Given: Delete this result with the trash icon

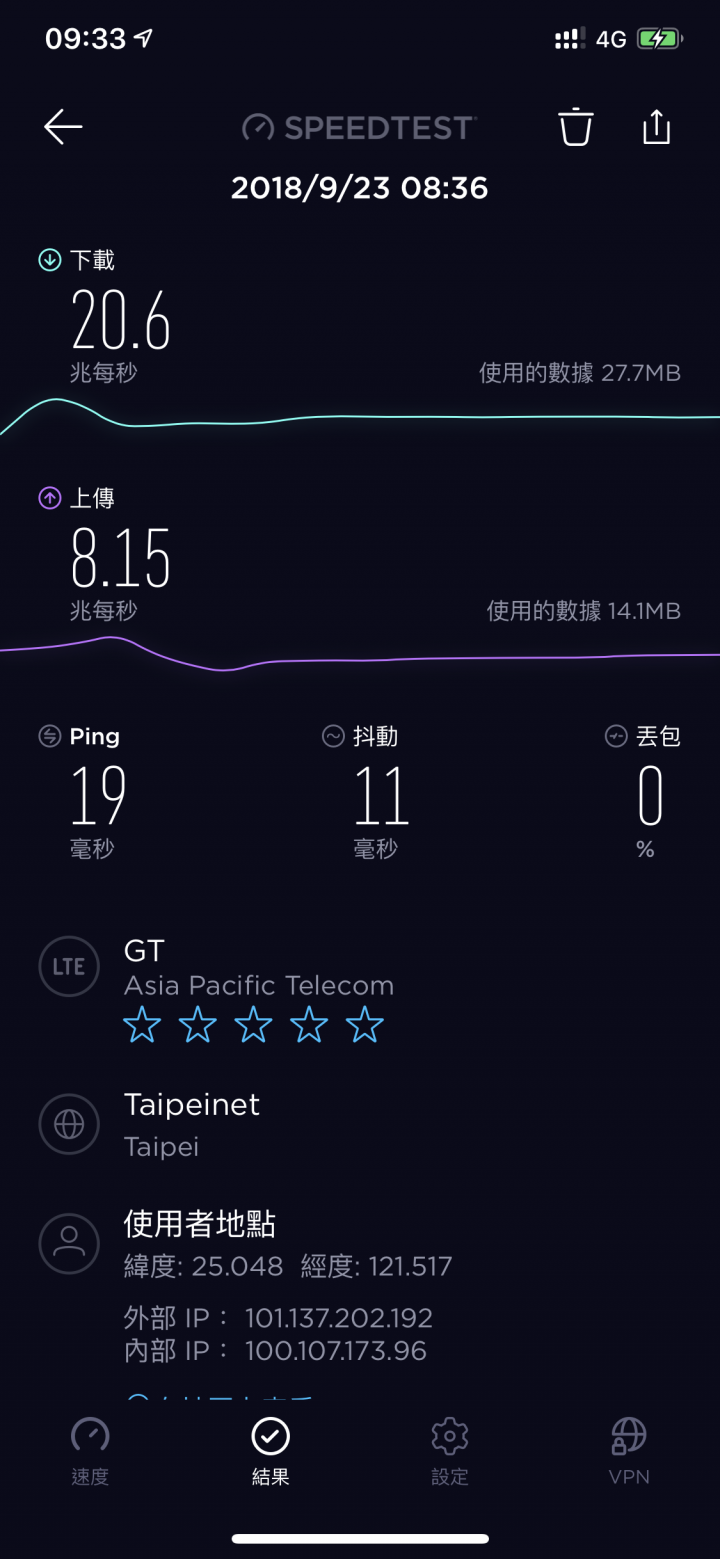Looking at the screenshot, I should click(x=576, y=127).
